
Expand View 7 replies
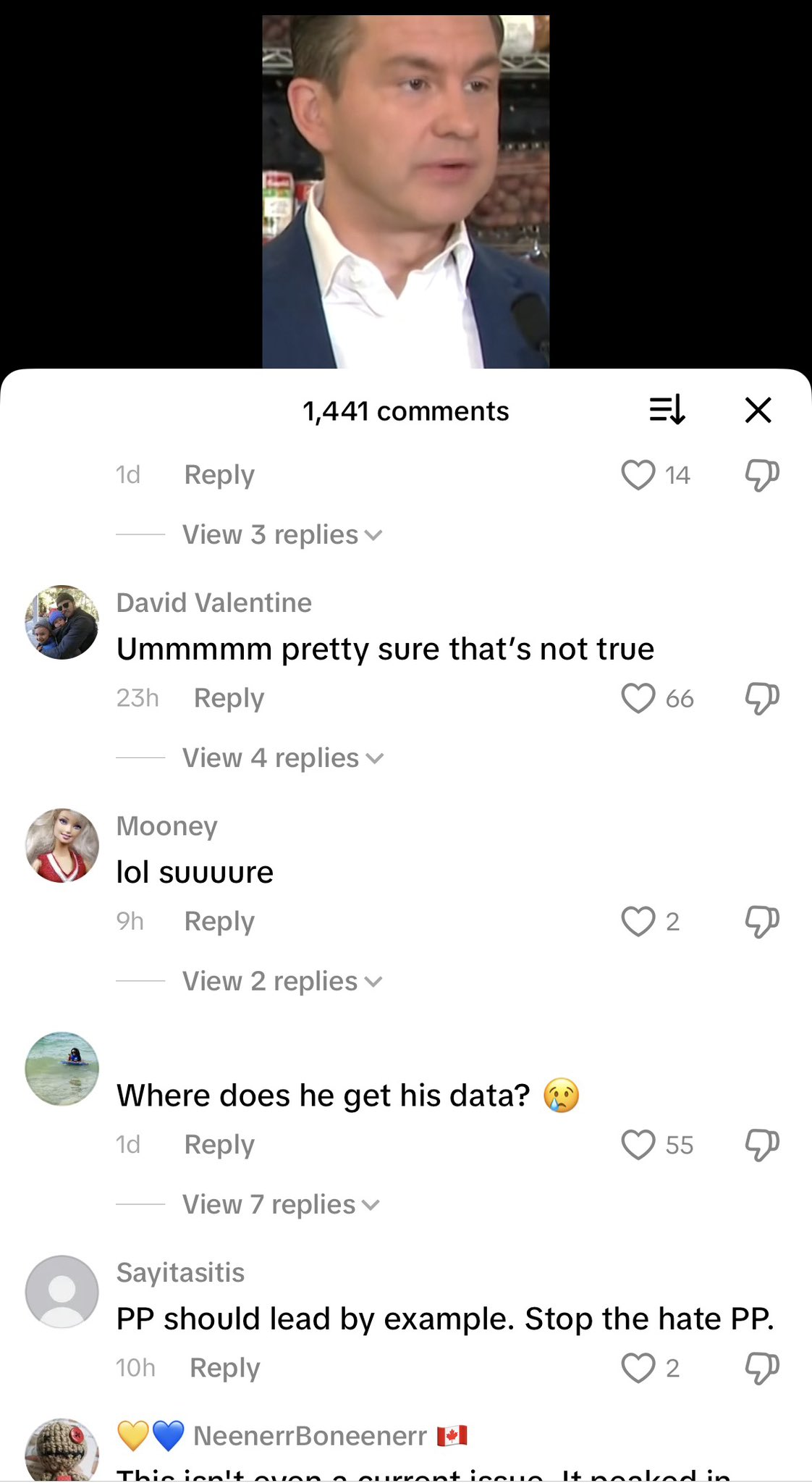pyautogui.click(x=280, y=1204)
